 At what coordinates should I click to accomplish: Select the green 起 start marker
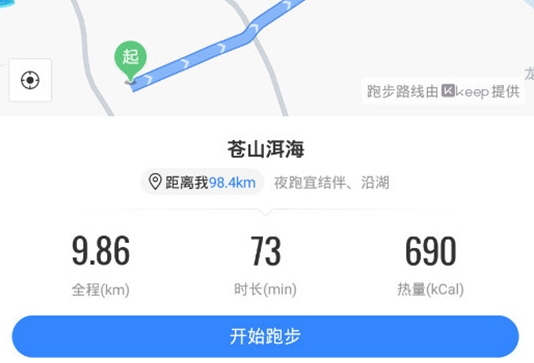tap(130, 62)
